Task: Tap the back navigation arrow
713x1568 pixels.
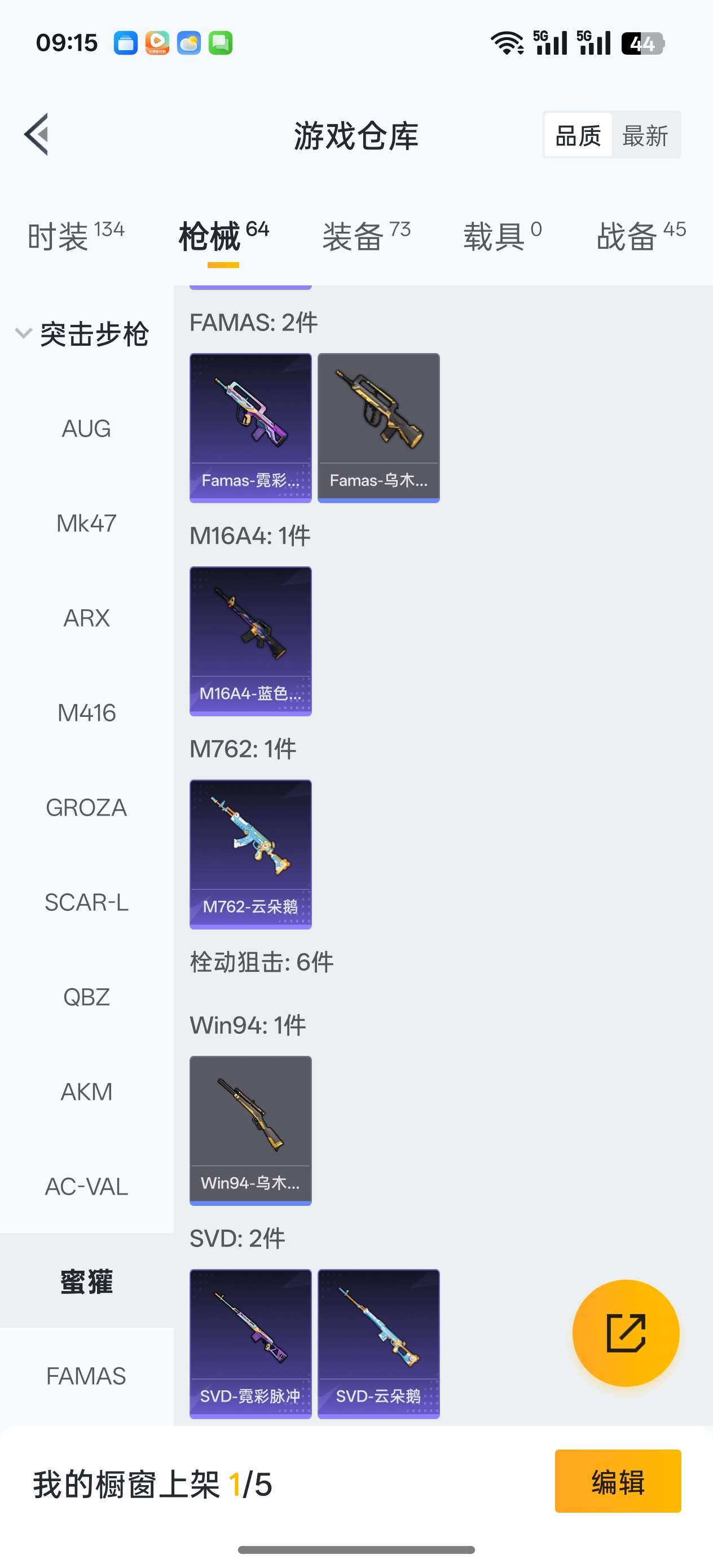Action: coord(38,135)
